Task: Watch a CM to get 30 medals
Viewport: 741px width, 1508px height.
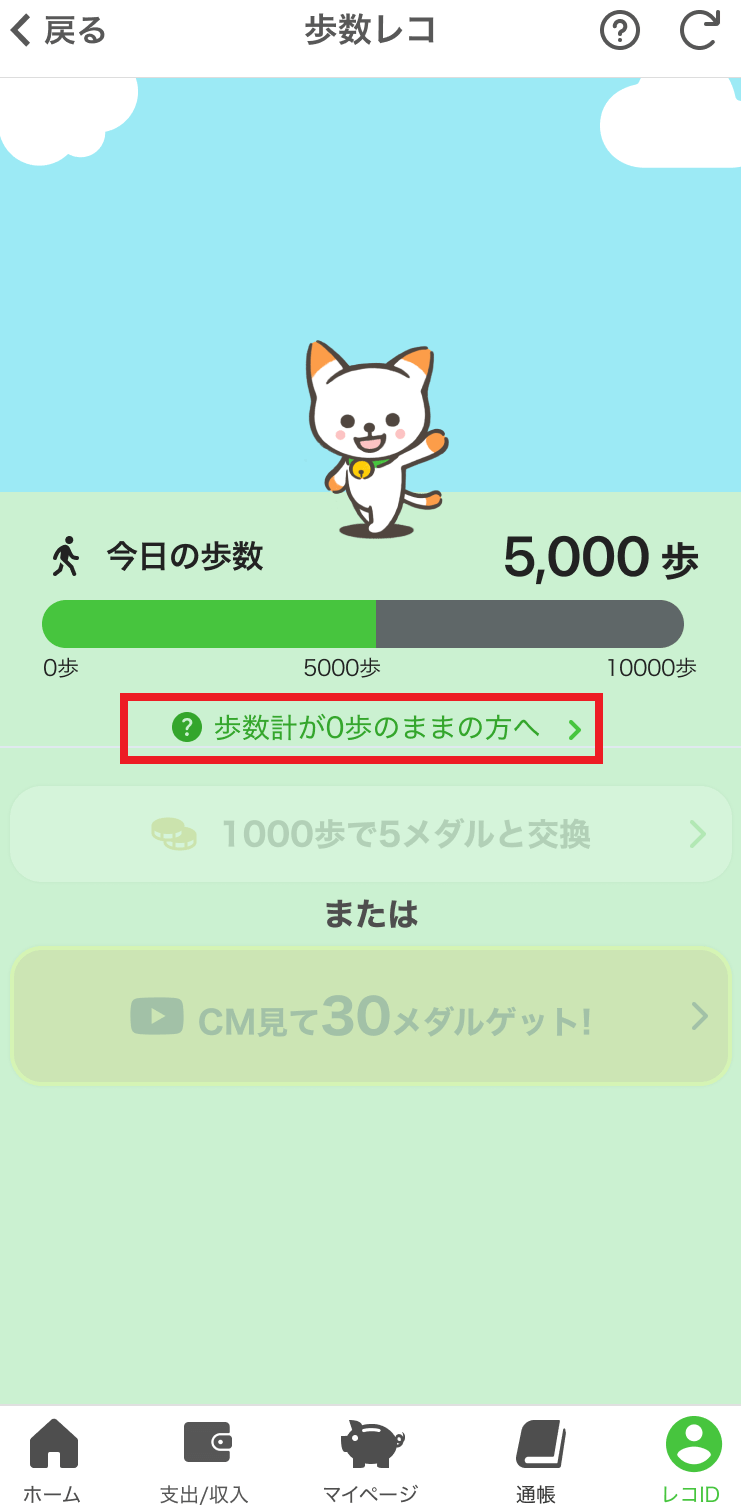Action: tap(371, 1017)
